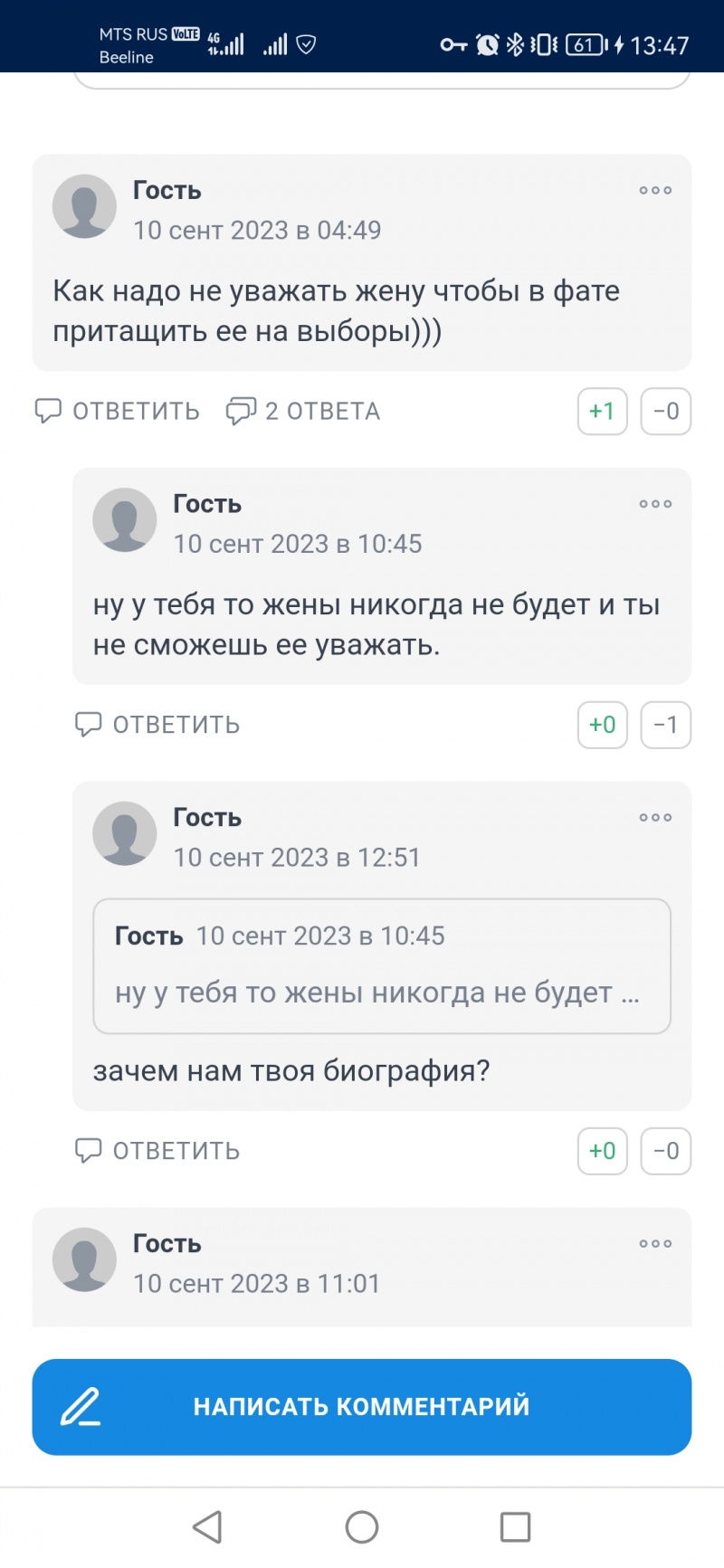Downvote the 10:45 comment showing −1
Screen dimensions: 724x1568
[x=665, y=725]
